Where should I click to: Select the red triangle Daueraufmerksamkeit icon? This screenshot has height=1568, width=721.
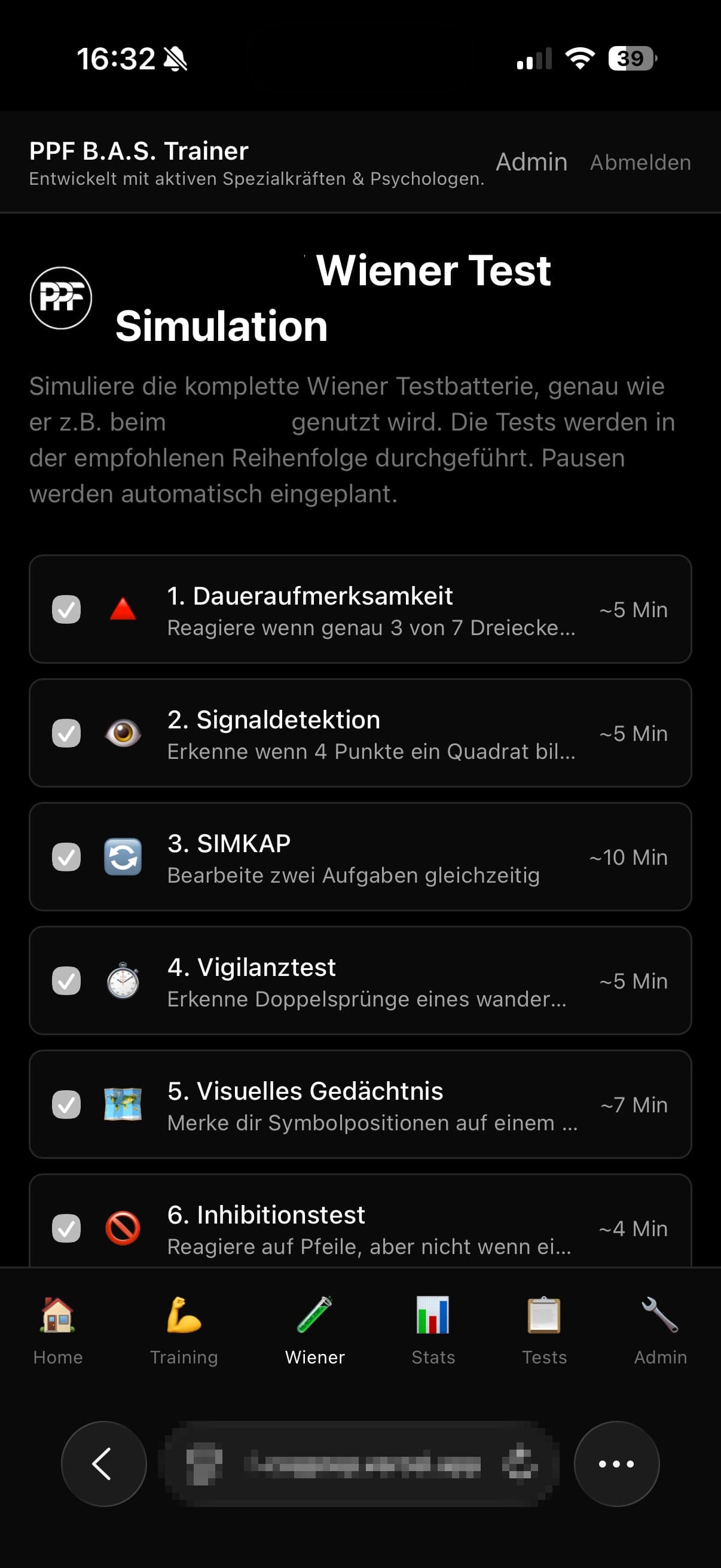[x=123, y=609]
